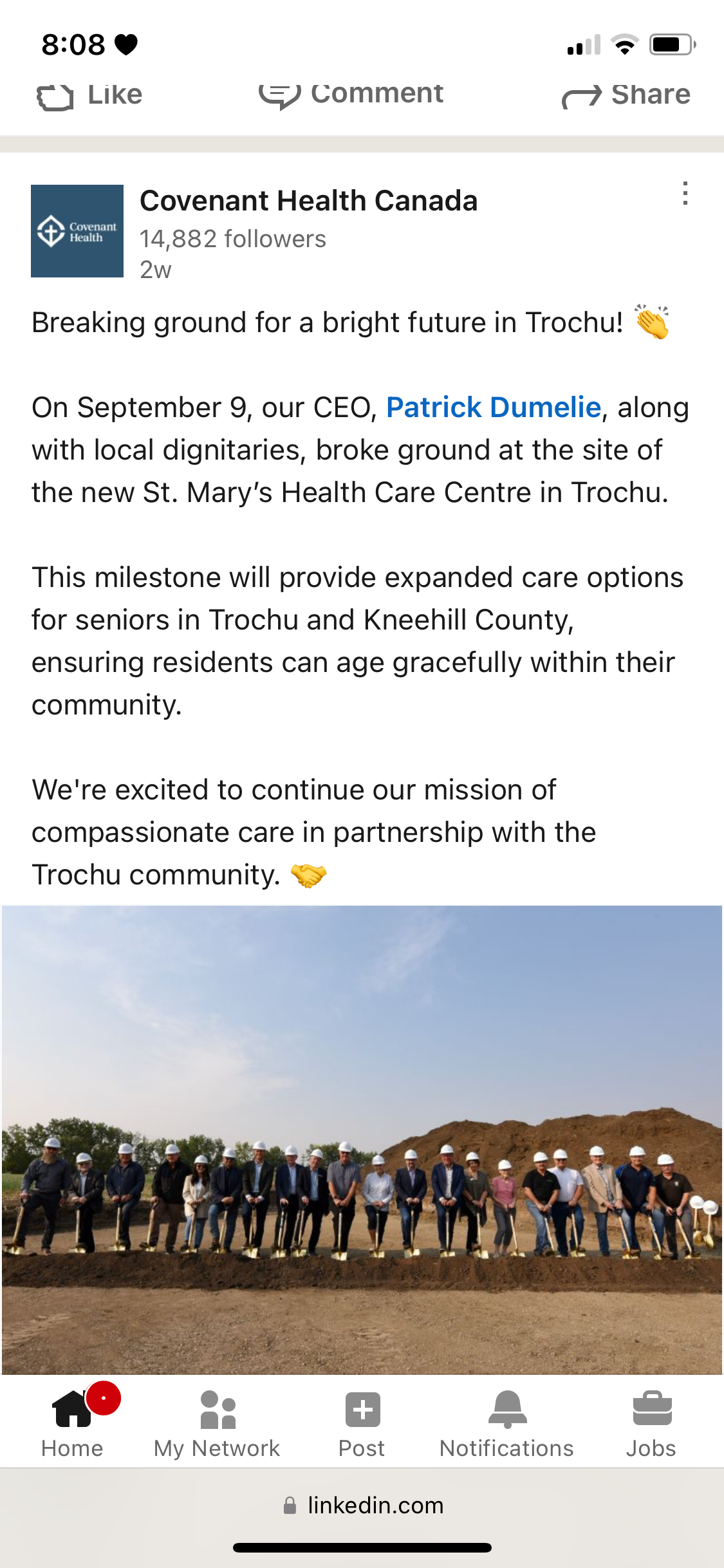This screenshot has width=724, height=1568.
Task: Tap the linkedin.com address bar
Action: point(362,1506)
